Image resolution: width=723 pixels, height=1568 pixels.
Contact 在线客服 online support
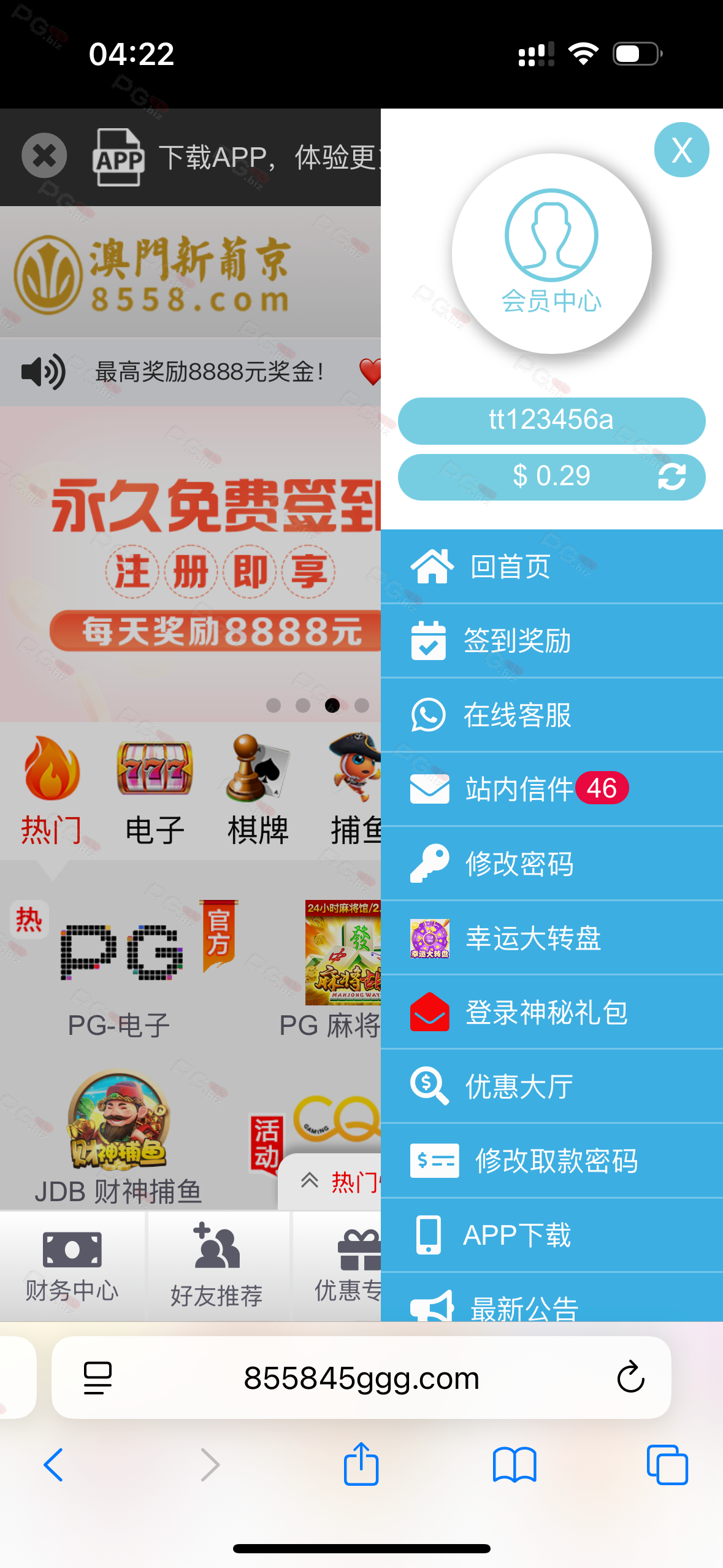pos(516,715)
